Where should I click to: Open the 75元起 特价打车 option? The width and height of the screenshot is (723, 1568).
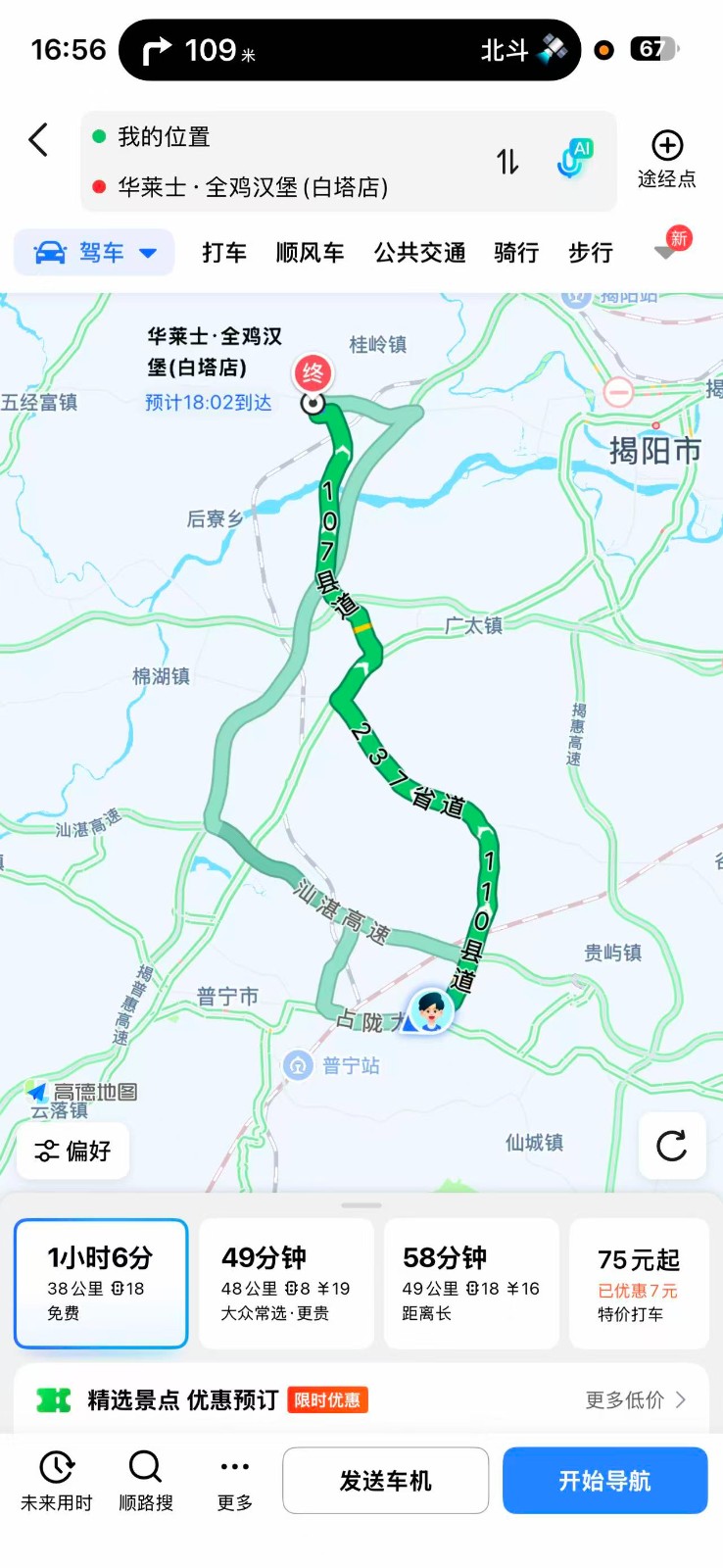[x=638, y=1283]
